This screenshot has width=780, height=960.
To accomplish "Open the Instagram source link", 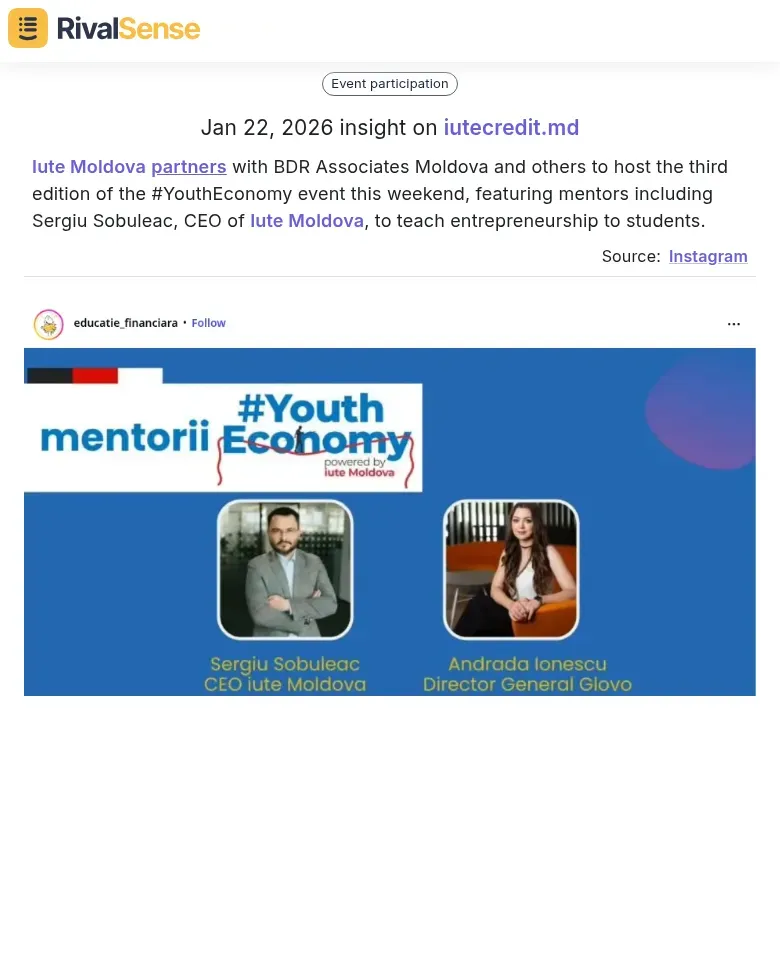I will coord(708,257).
